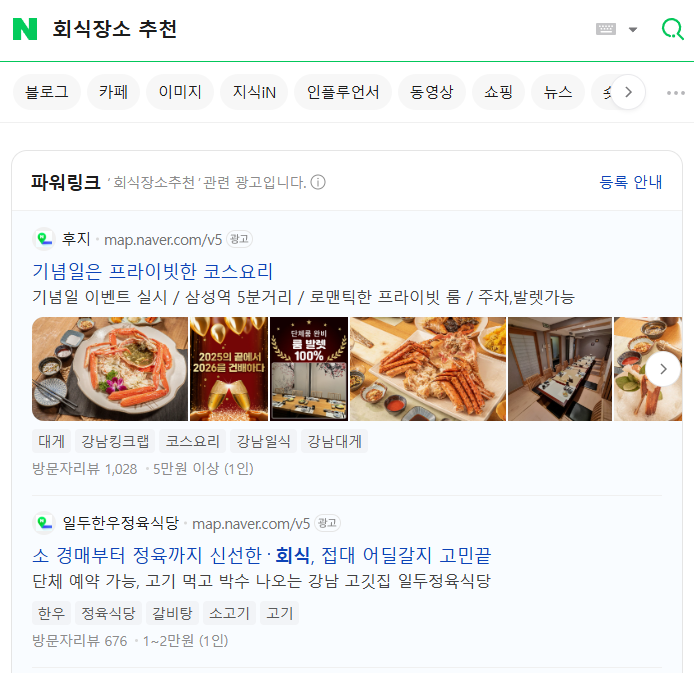
Task: Open the three-dot more options menu
Action: (676, 93)
